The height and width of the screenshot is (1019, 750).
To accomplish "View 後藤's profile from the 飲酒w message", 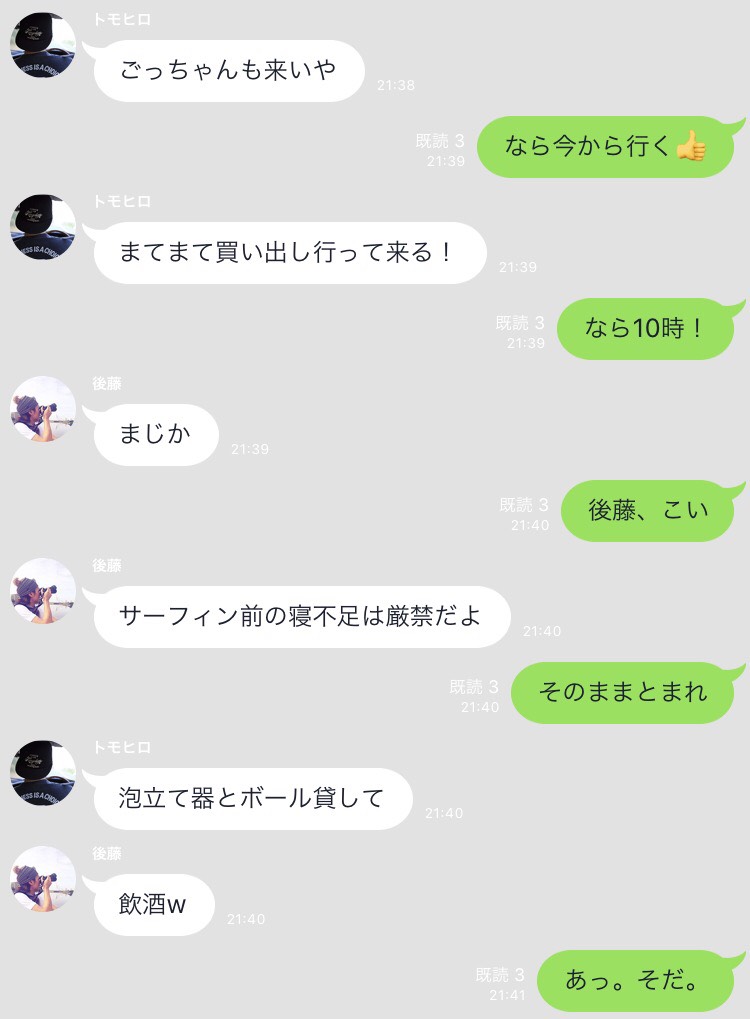I will point(43,880).
